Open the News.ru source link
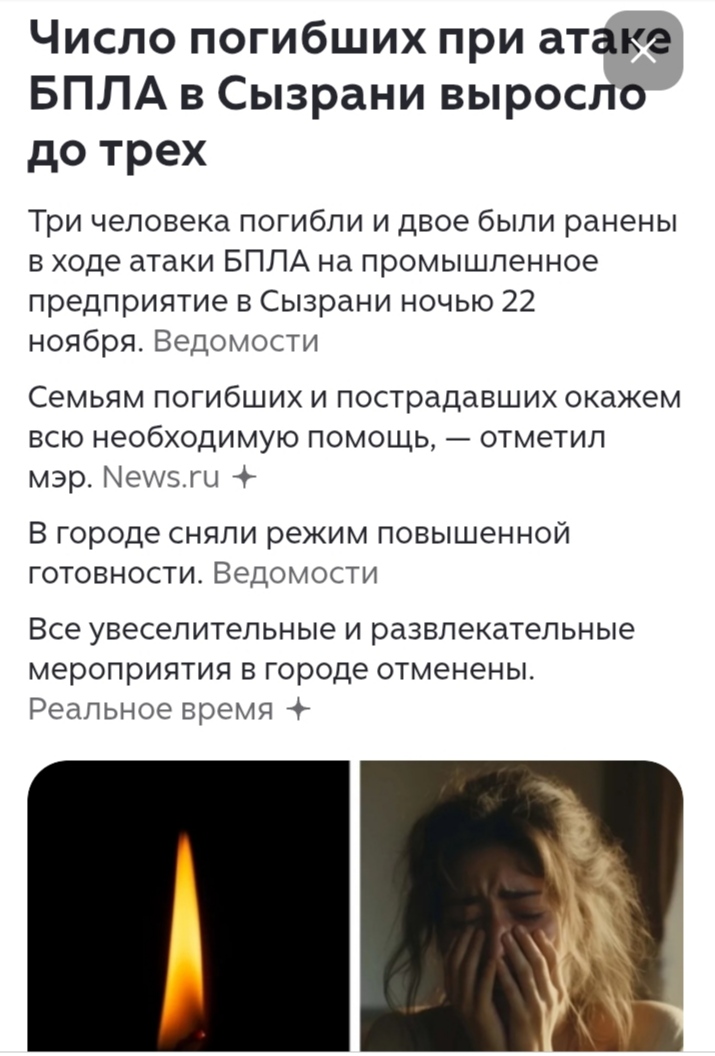Screen dimensions: 715x1056 point(161,476)
